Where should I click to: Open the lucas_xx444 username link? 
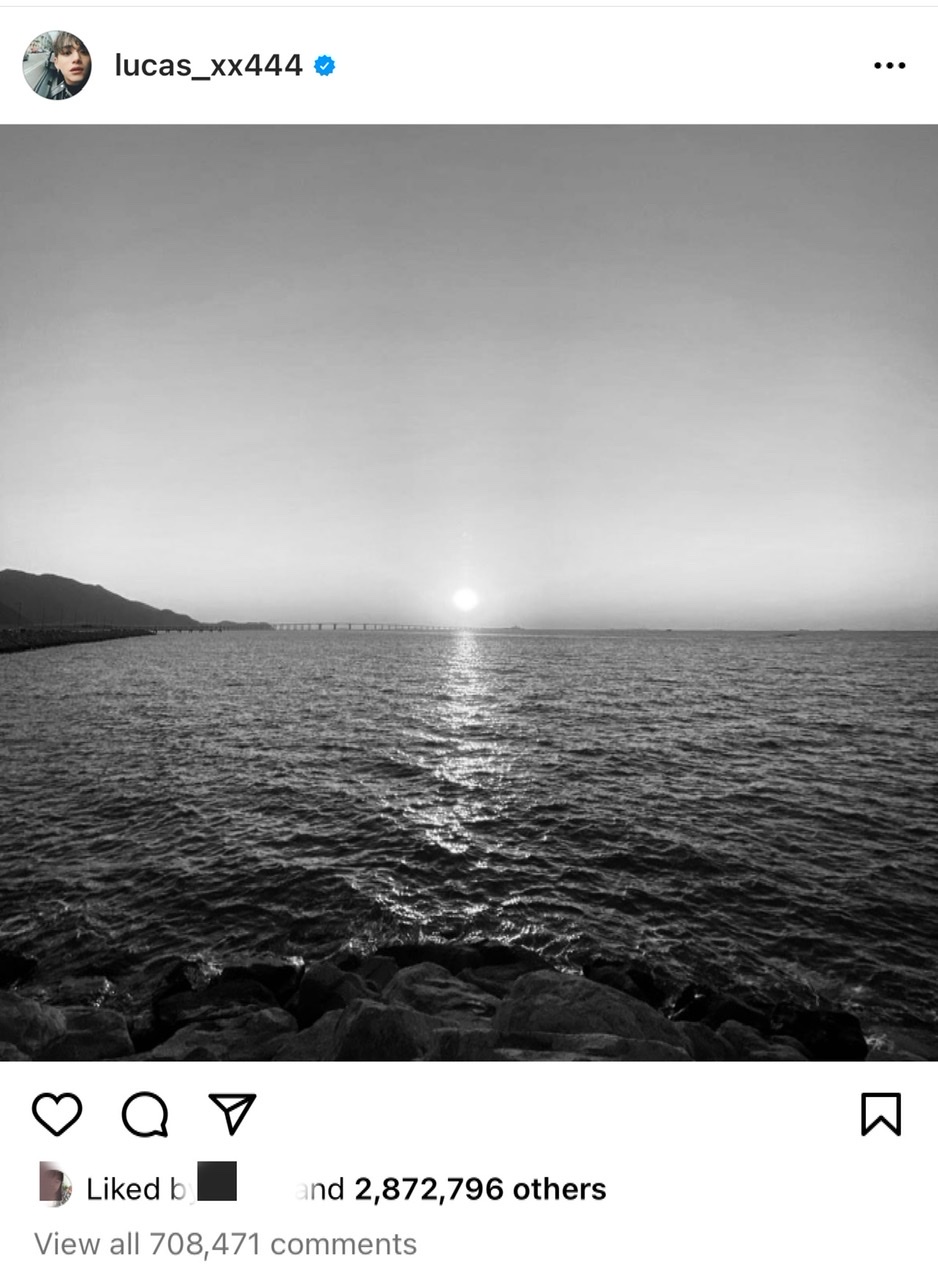[208, 65]
